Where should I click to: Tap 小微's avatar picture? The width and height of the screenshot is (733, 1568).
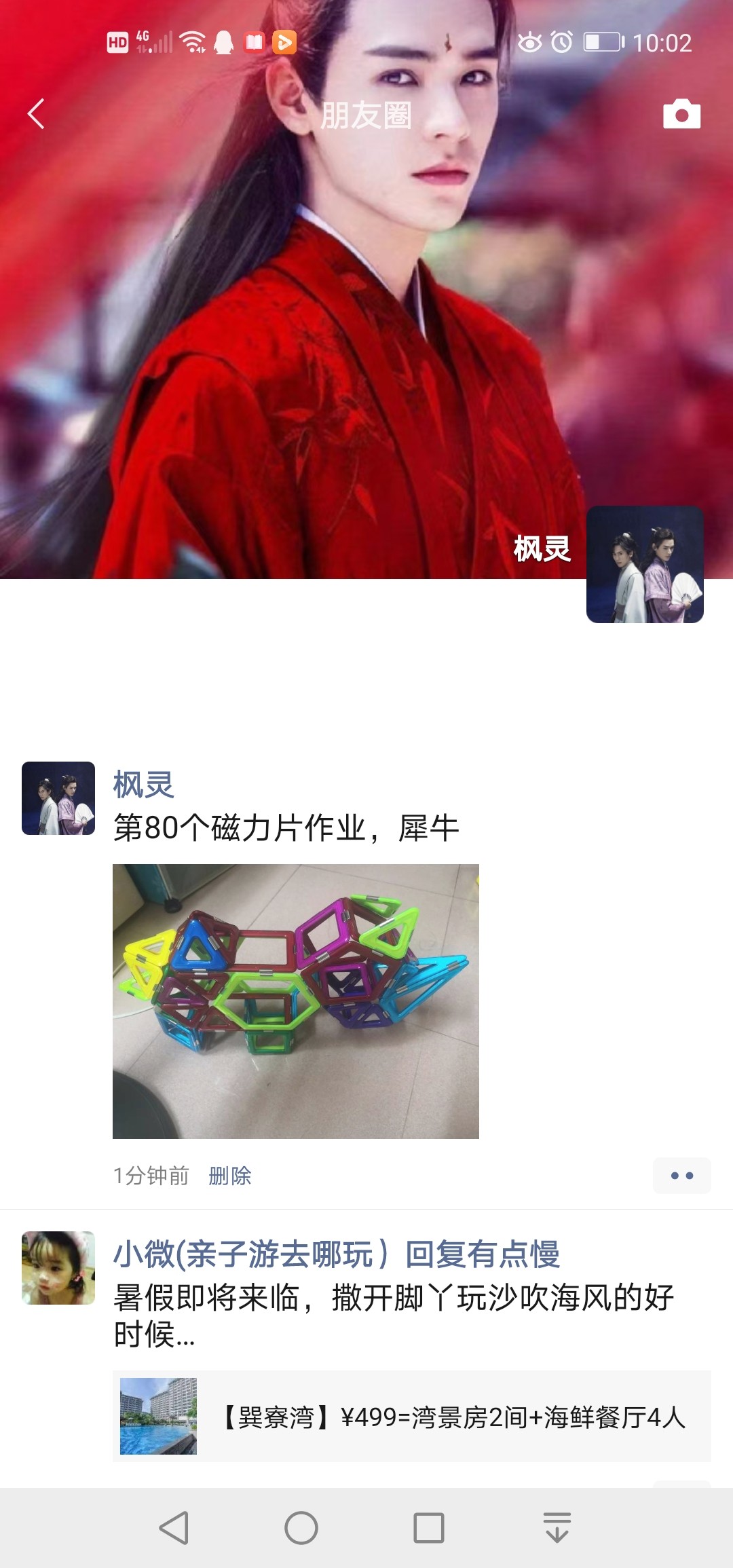pyautogui.click(x=58, y=1268)
